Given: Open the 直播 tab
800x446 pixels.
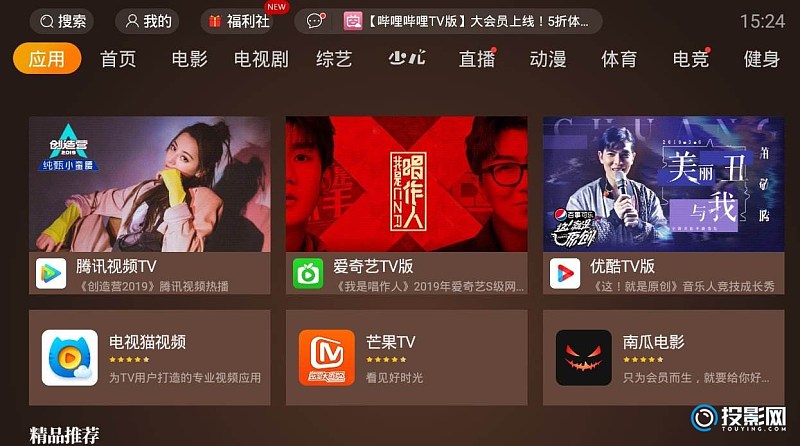Looking at the screenshot, I should pos(476,59).
